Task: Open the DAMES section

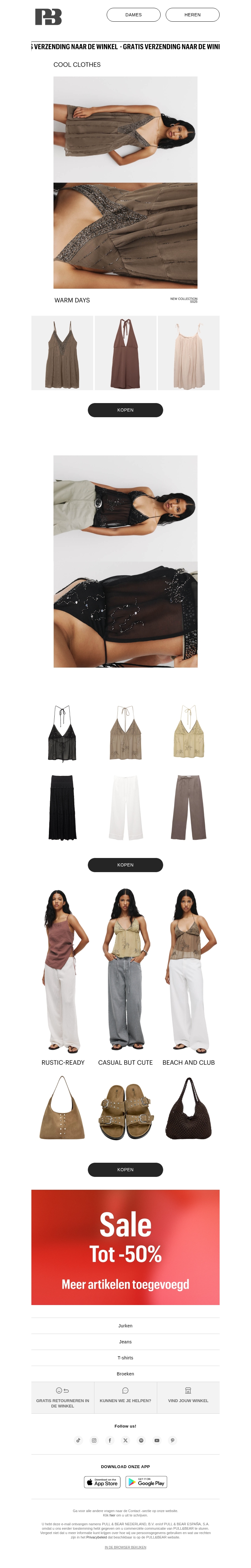Action: click(133, 14)
